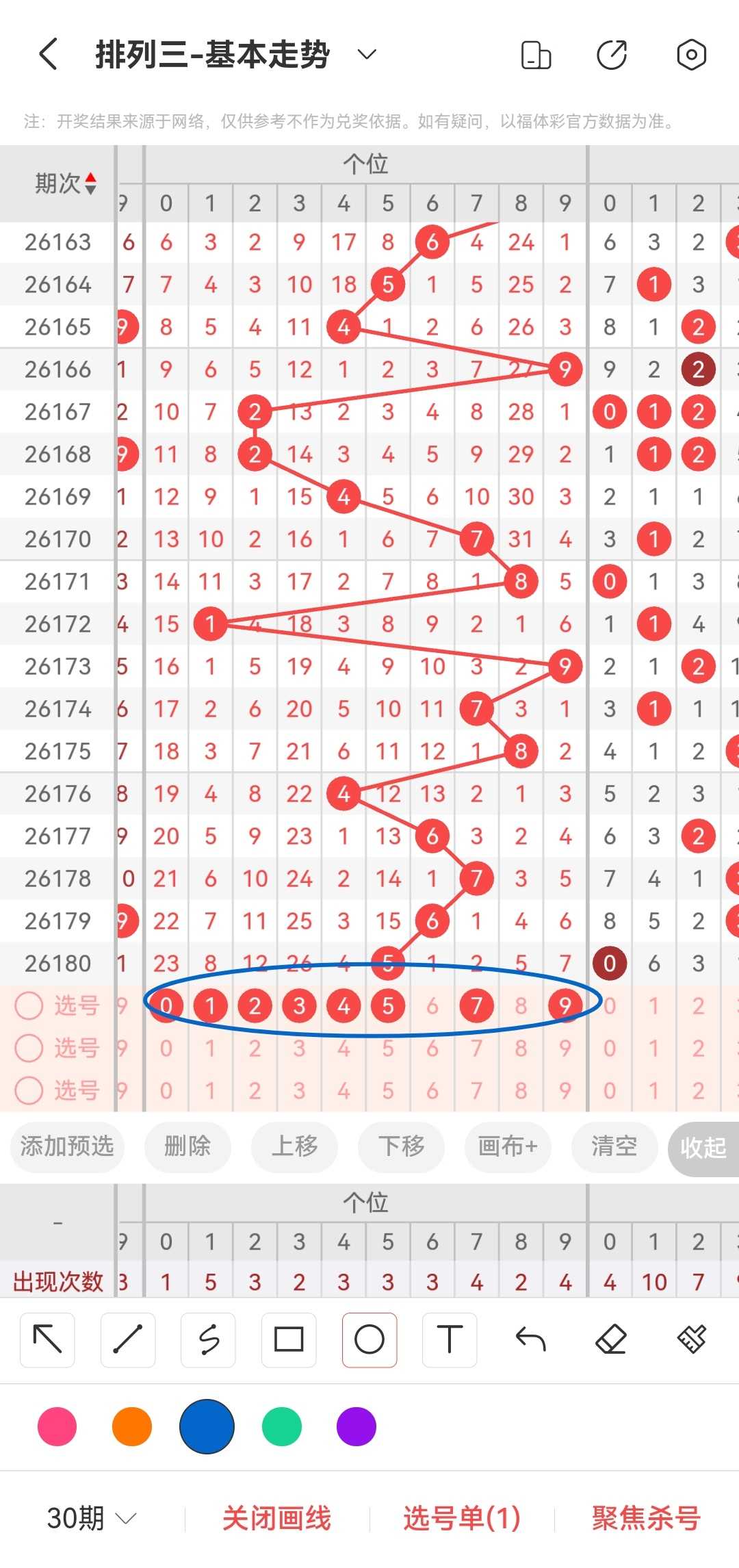This screenshot has height=1568, width=739.
Task: Tap 清空 to clear selections
Action: coord(614,1146)
